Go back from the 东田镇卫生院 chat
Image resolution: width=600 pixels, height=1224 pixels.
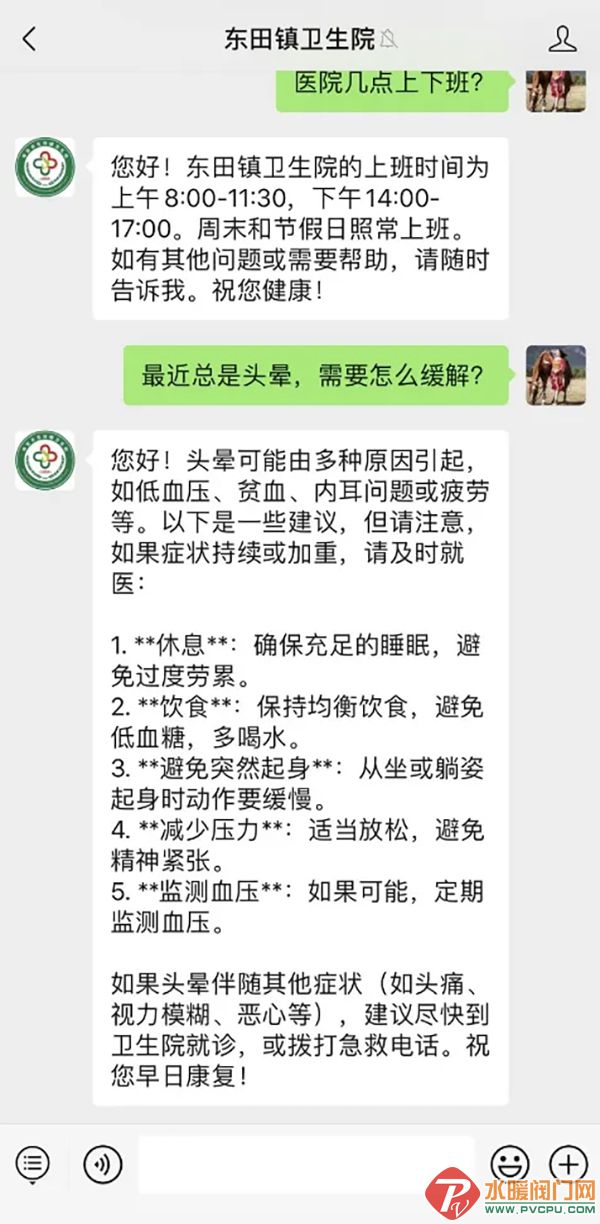point(29,39)
